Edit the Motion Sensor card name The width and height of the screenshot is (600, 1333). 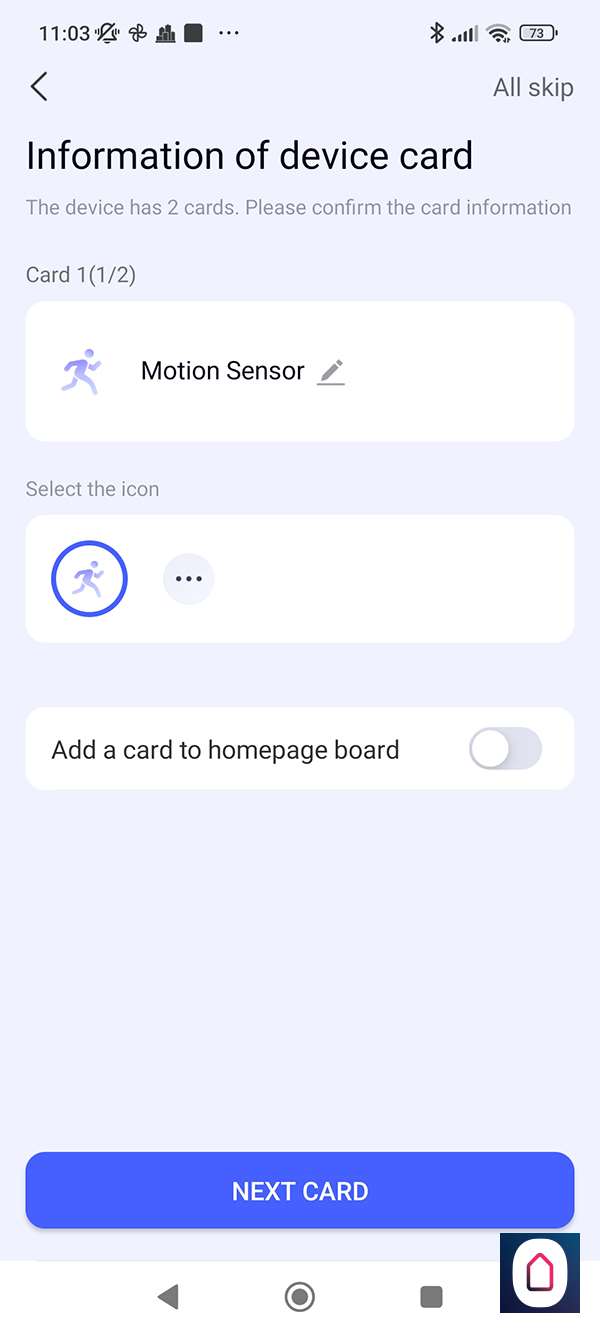click(x=331, y=372)
